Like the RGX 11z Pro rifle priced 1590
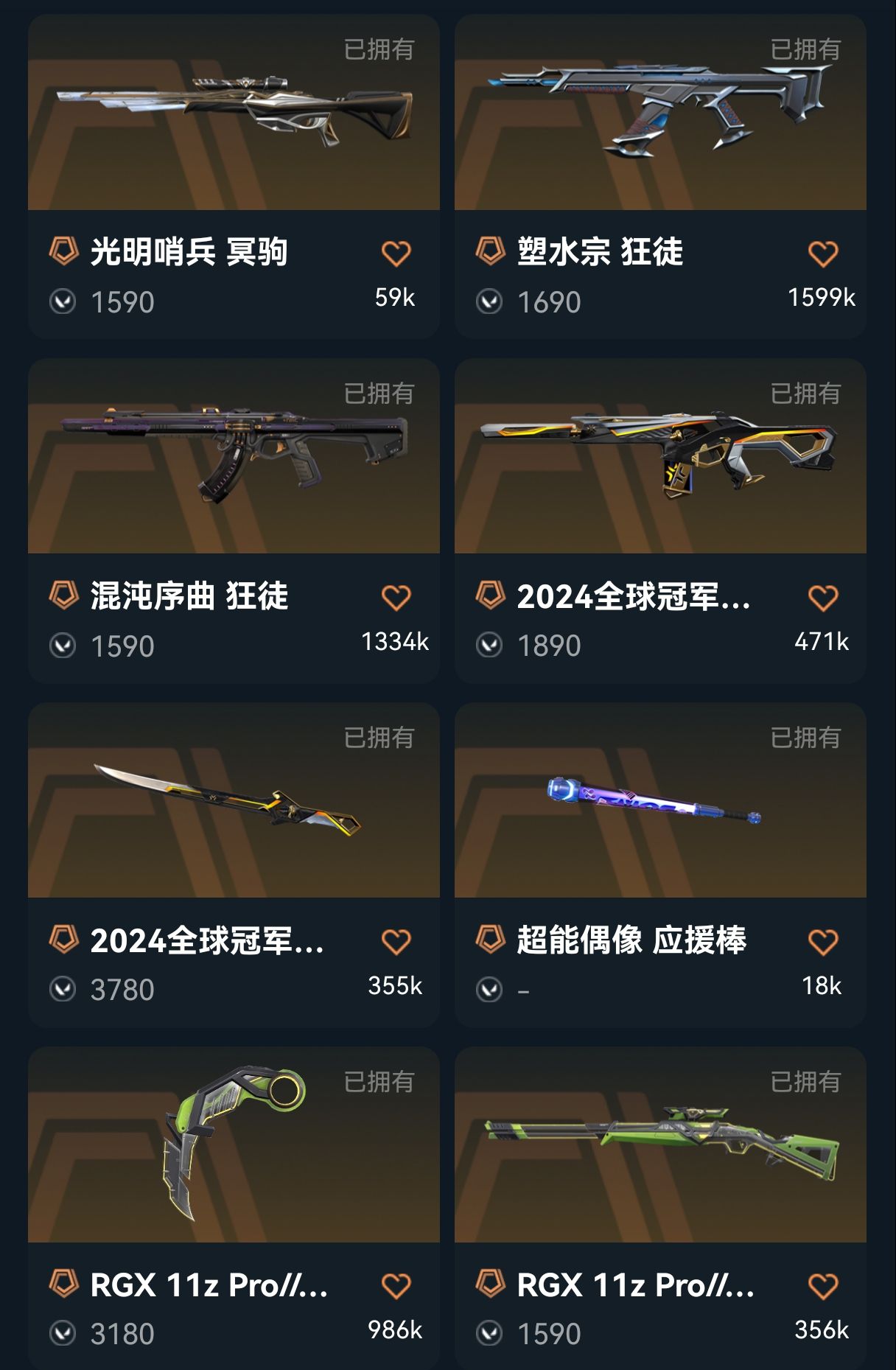The width and height of the screenshot is (896, 1370). coord(822,1286)
